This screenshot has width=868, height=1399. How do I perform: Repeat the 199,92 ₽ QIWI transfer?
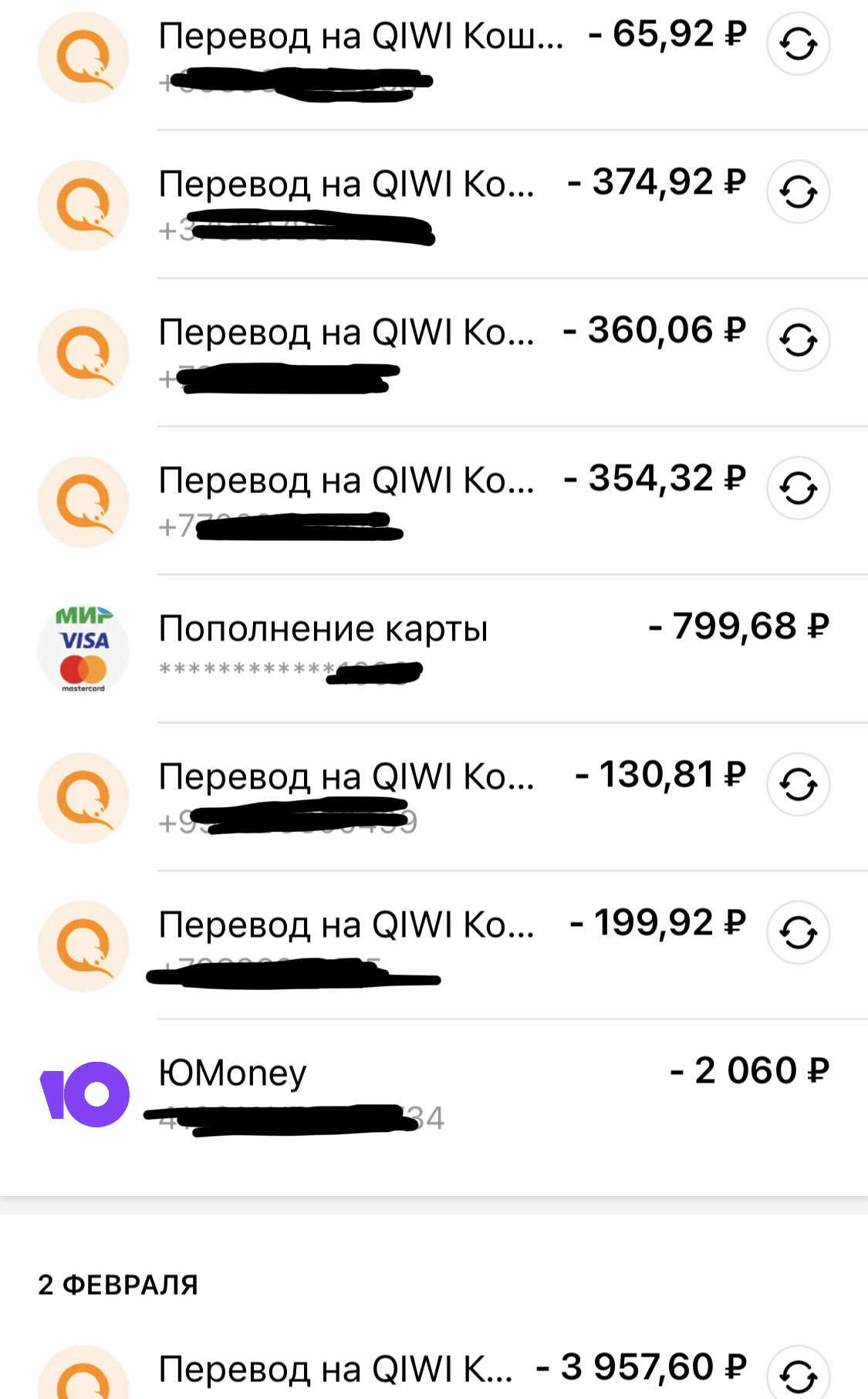pos(798,933)
